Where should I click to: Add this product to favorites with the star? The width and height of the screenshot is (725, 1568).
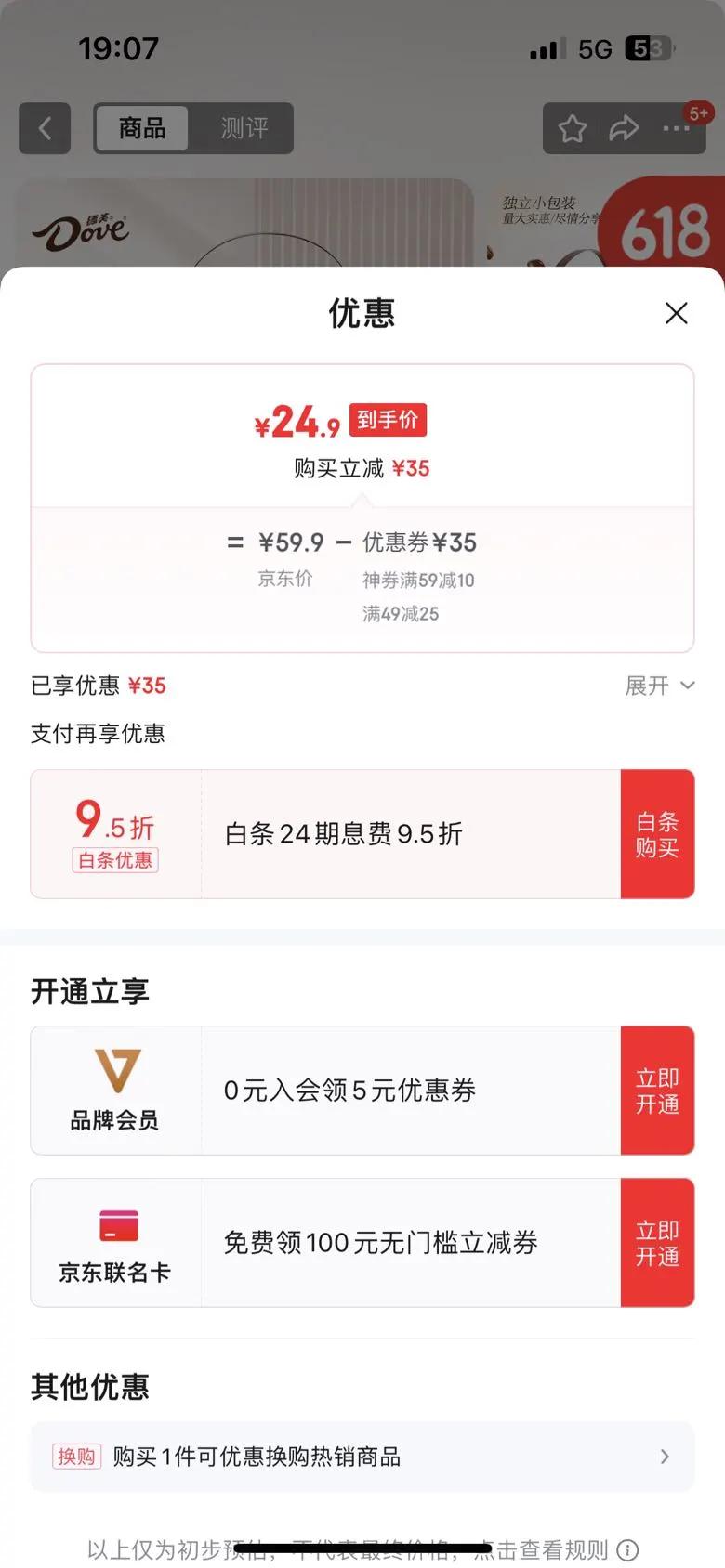tap(573, 128)
